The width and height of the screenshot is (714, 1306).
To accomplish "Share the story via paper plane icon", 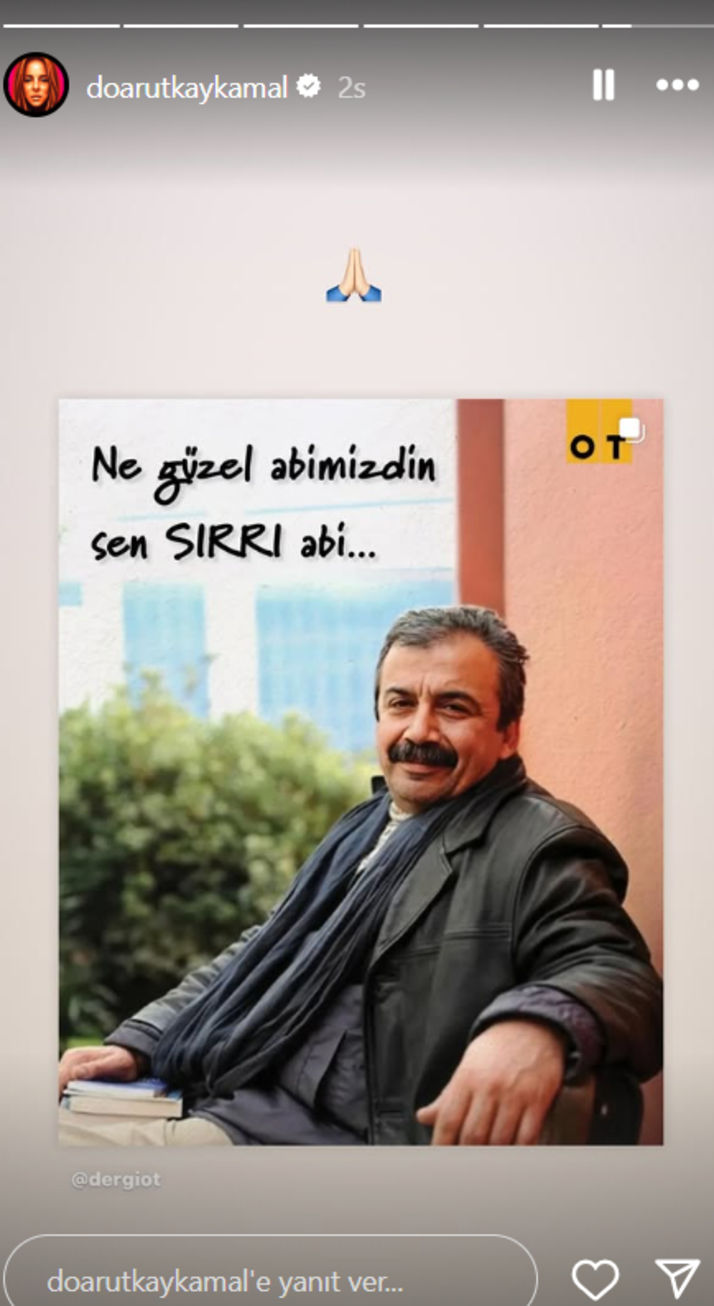I will click(x=676, y=1279).
